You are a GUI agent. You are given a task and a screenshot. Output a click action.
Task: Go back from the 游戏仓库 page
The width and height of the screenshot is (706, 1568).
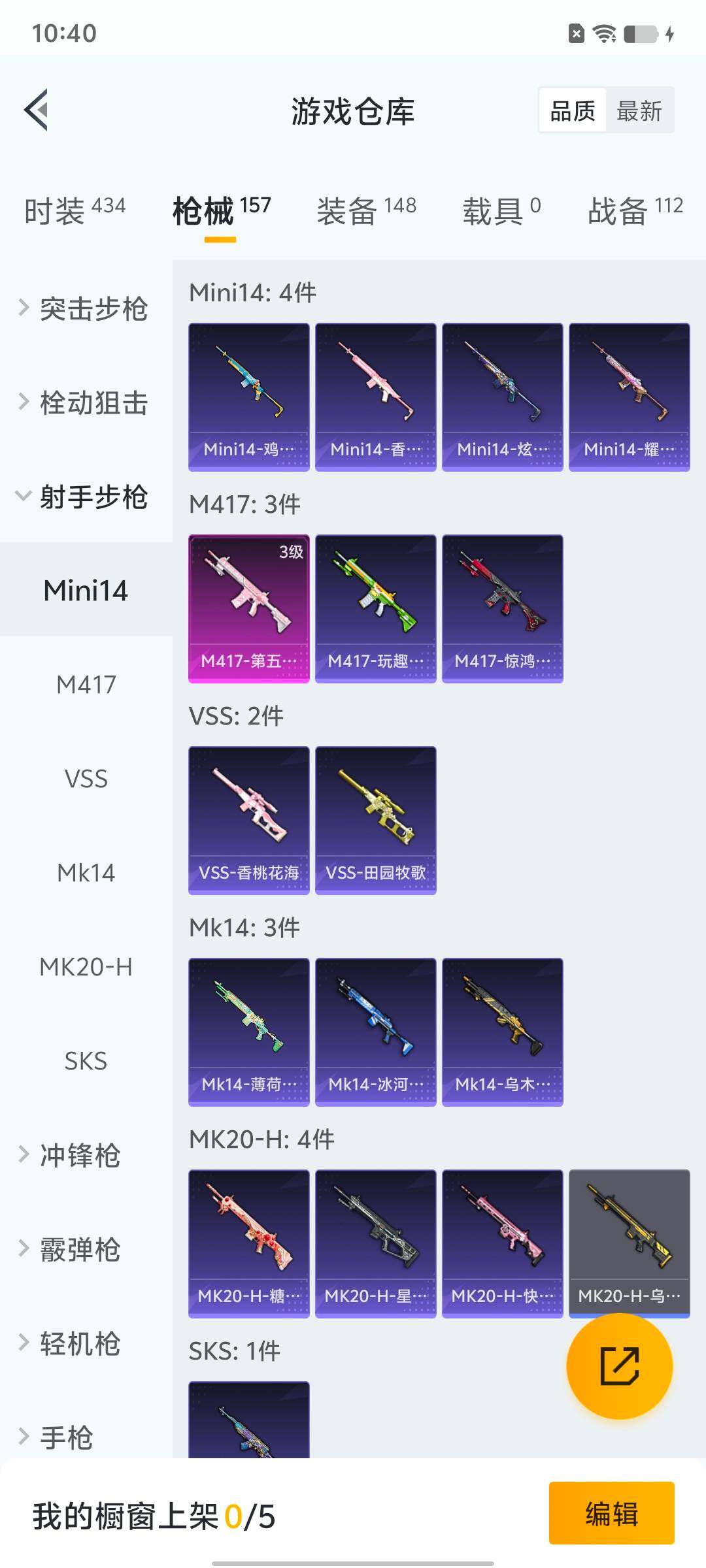[37, 110]
